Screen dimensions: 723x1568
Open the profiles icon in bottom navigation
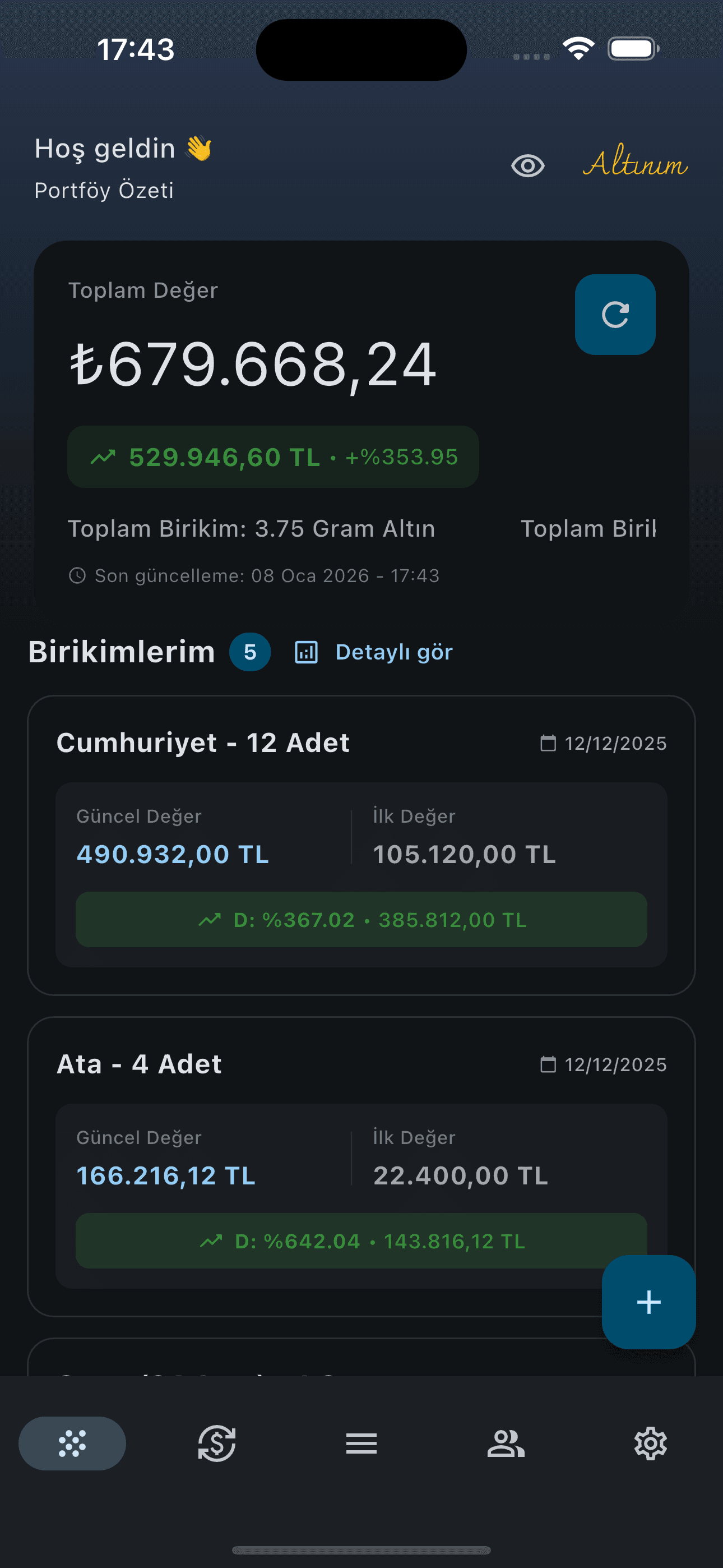tap(506, 1443)
